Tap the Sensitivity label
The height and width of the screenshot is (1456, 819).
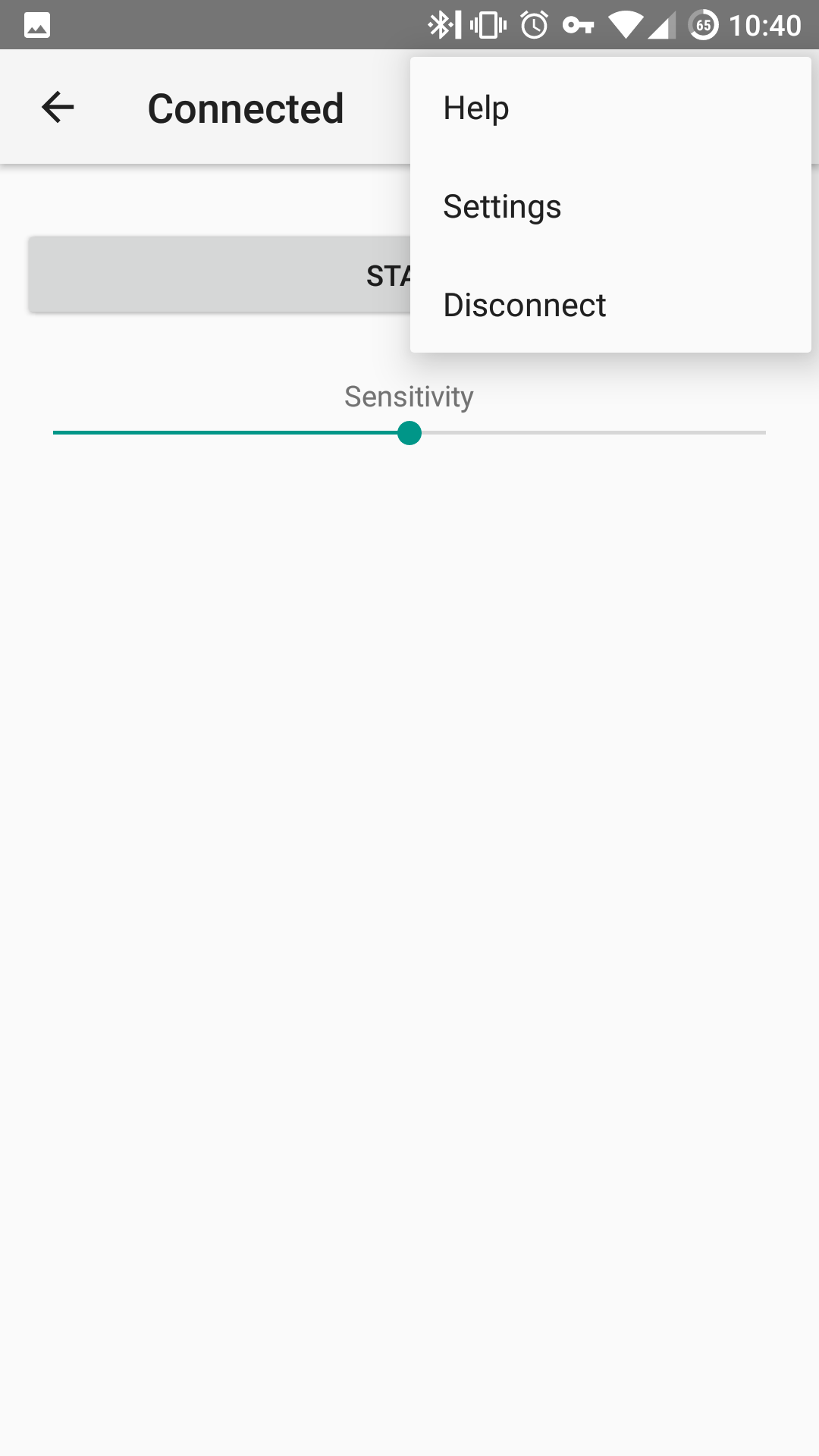point(409,396)
